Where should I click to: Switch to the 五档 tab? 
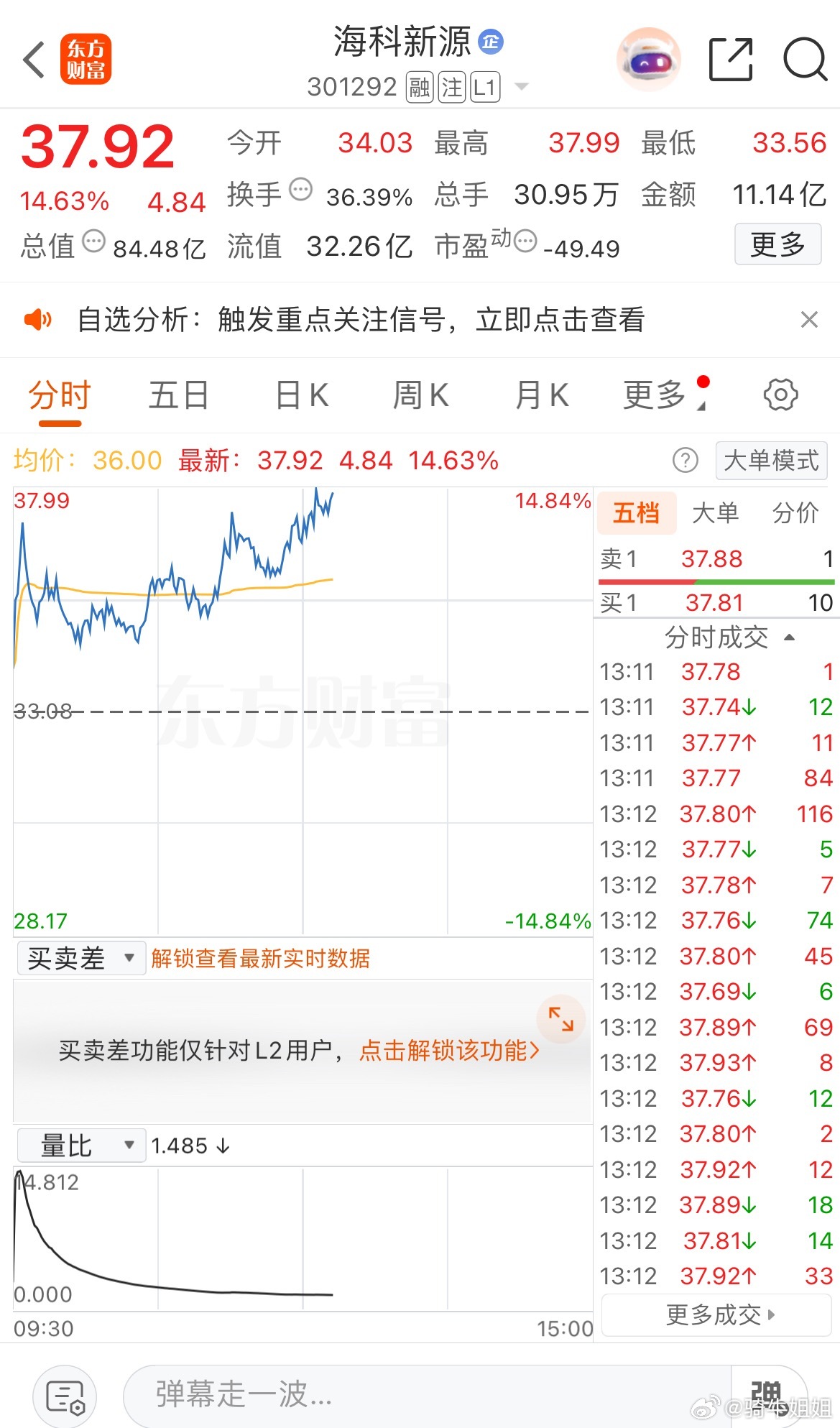(x=636, y=512)
